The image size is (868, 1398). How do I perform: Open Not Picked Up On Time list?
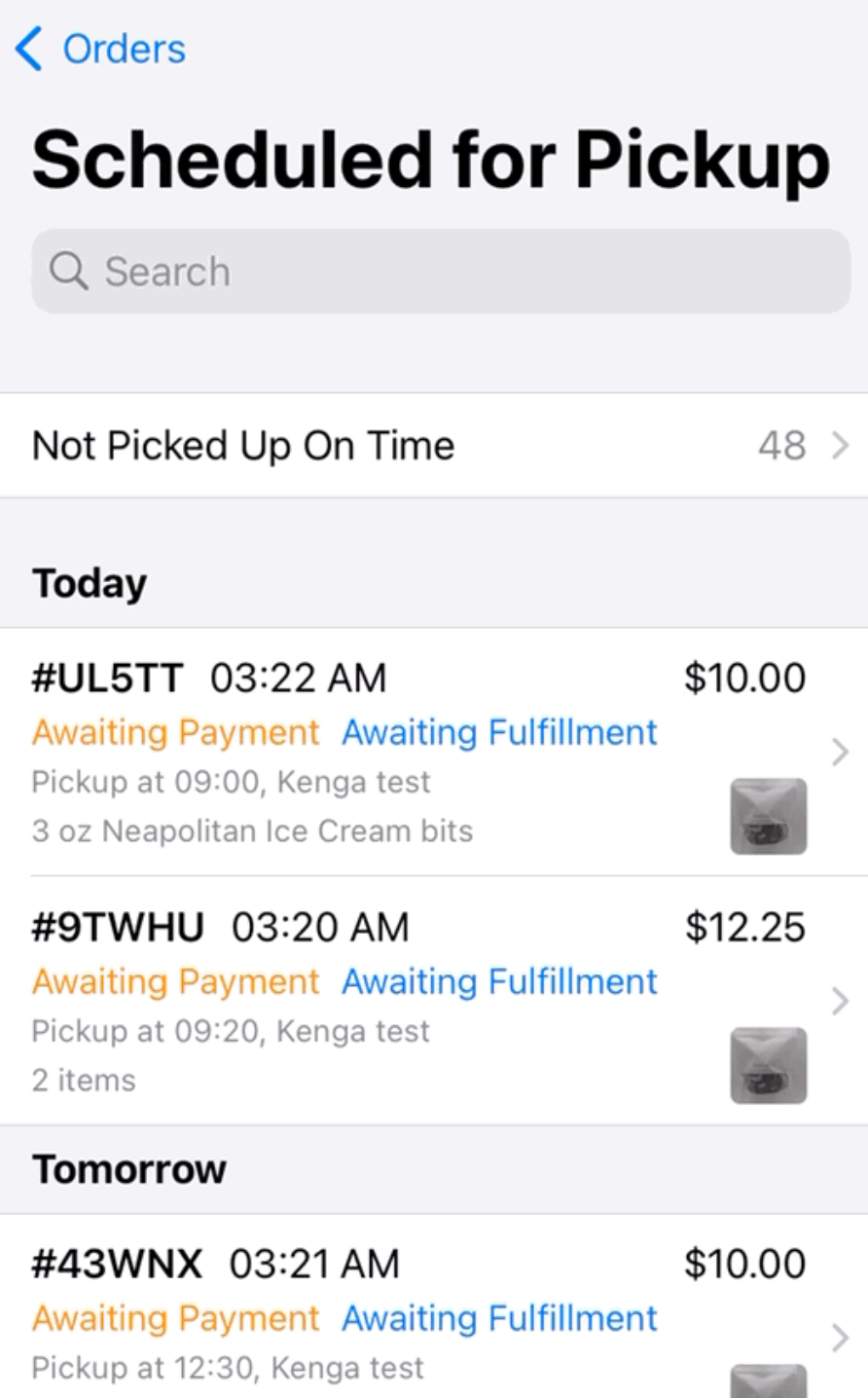coord(434,446)
